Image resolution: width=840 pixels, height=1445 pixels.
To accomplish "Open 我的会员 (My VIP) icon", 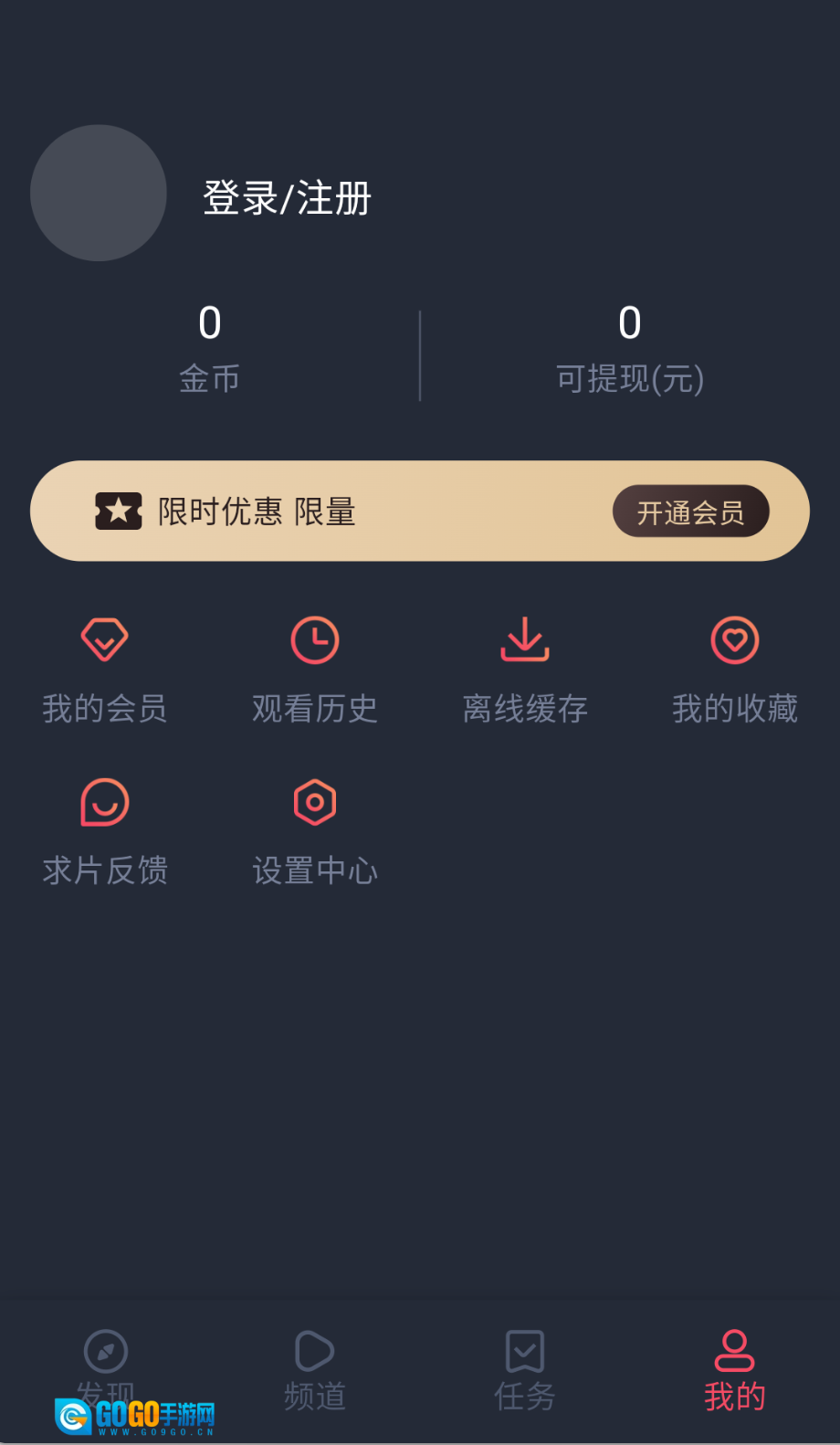I will 104,639.
